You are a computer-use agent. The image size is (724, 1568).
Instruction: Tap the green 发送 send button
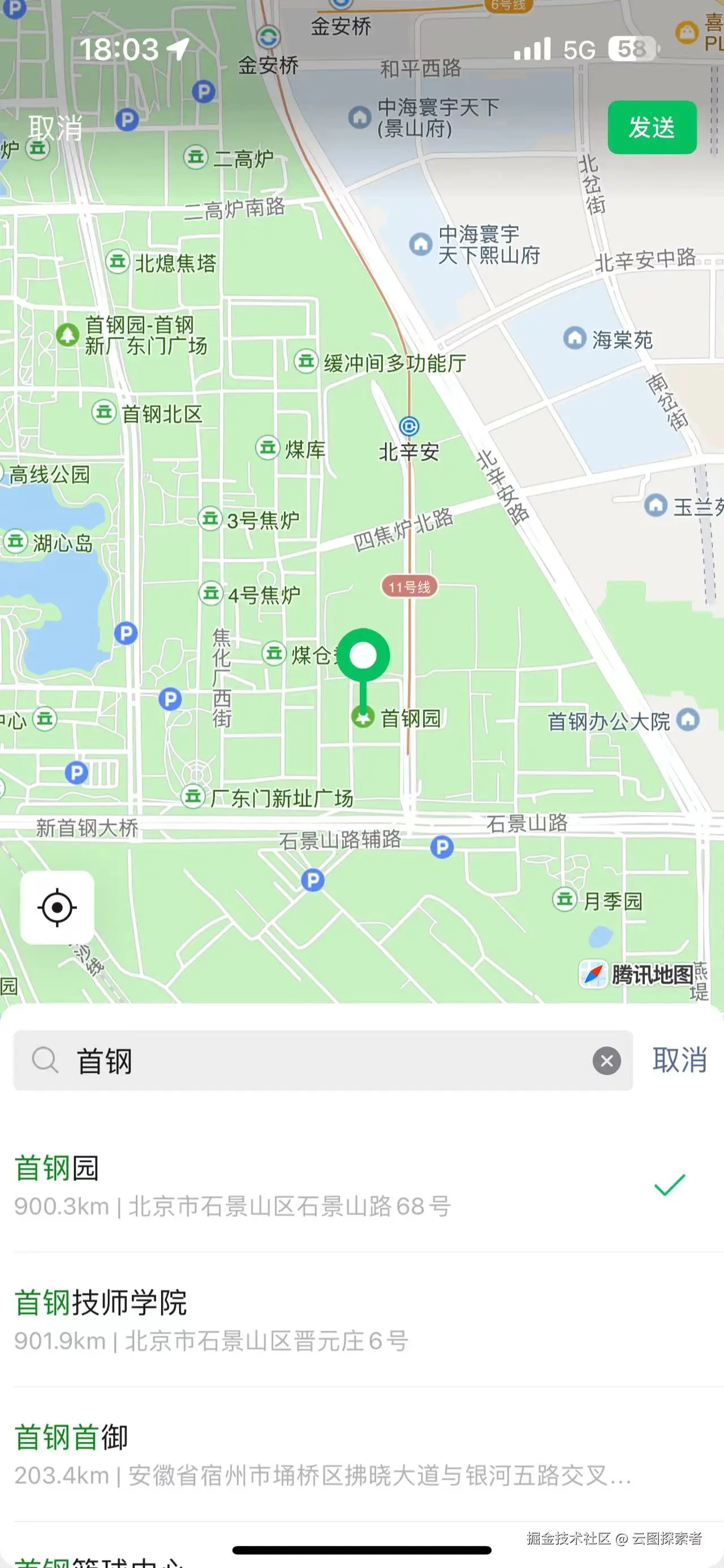click(x=652, y=127)
